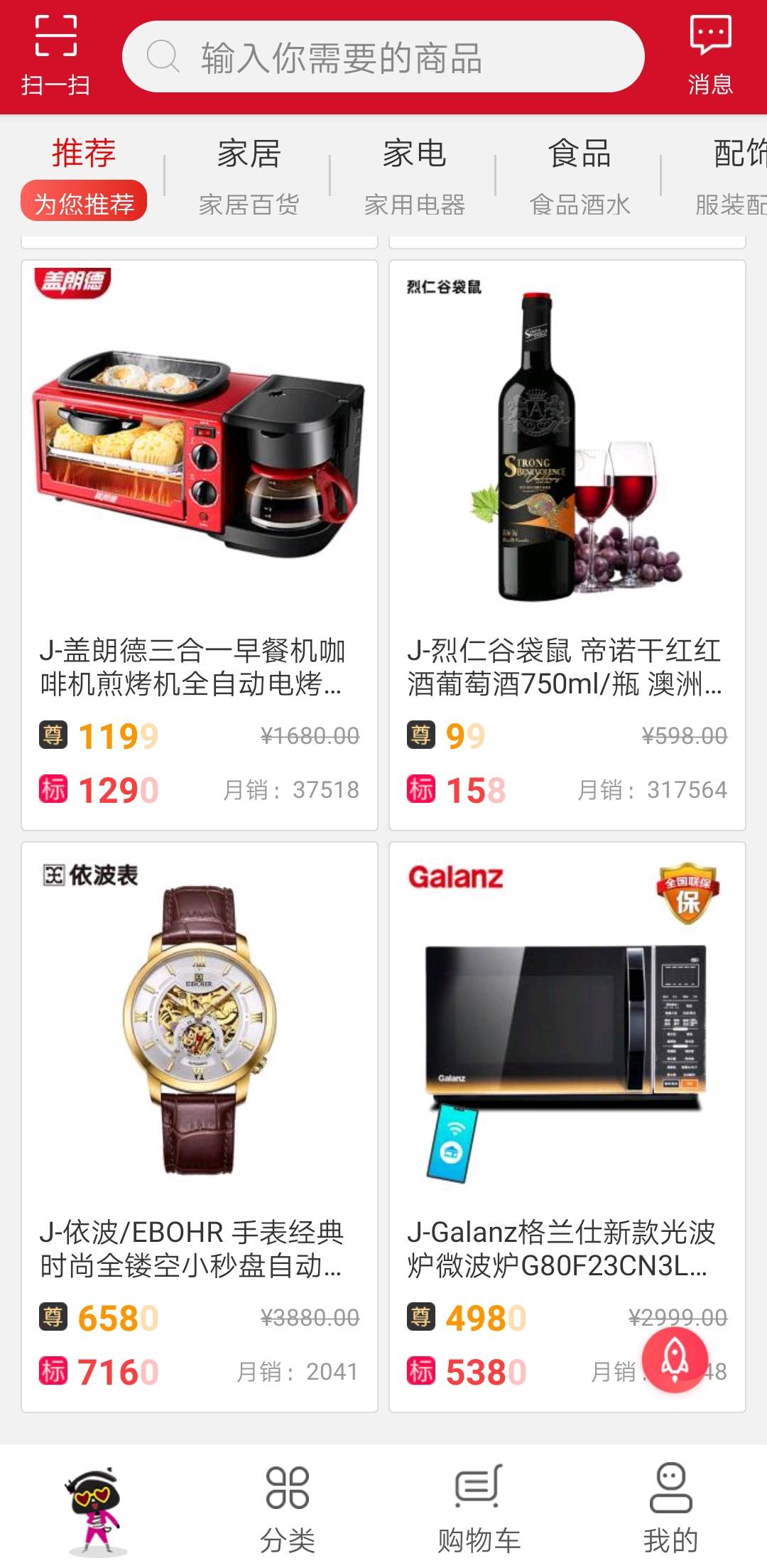Tap the red rocket floating button

pyautogui.click(x=675, y=1359)
